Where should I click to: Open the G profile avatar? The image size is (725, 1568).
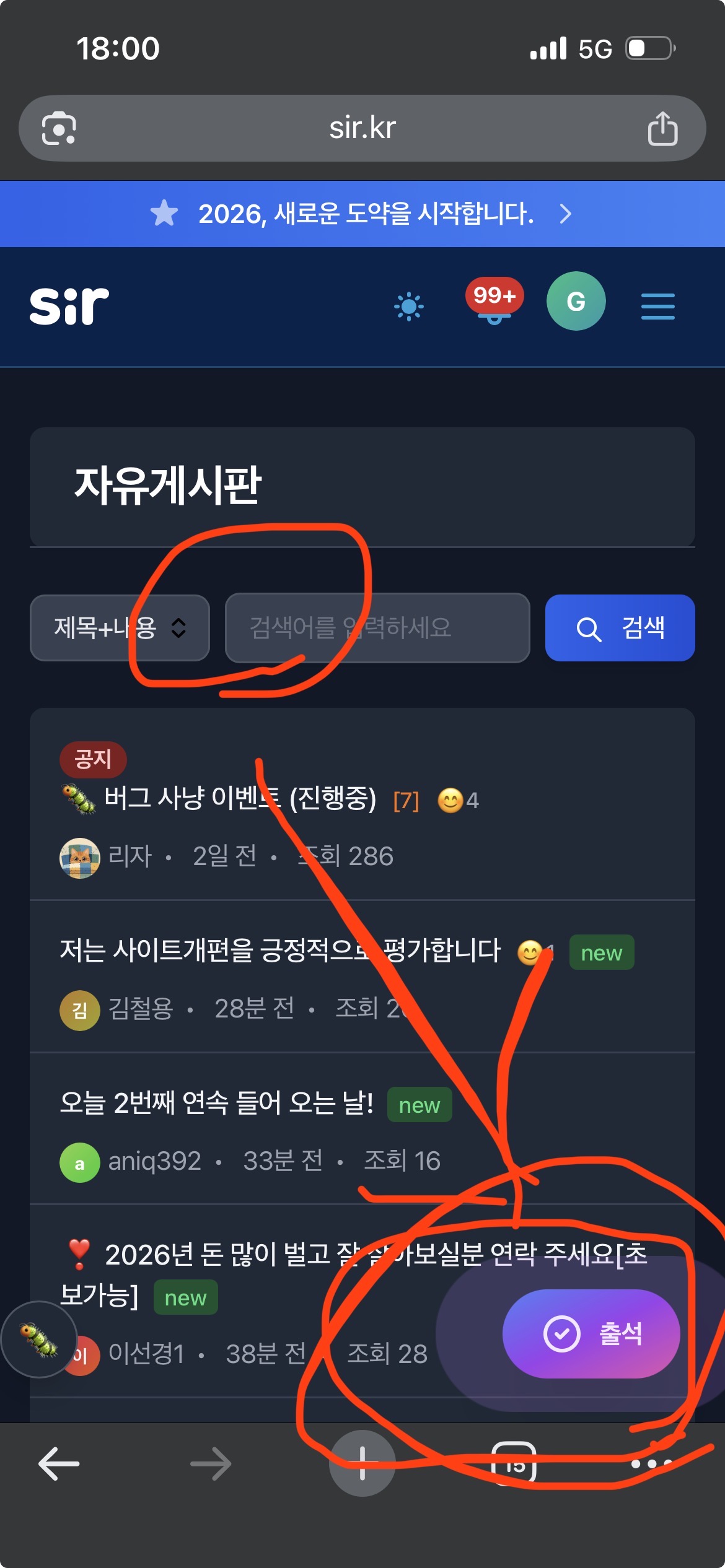click(576, 302)
